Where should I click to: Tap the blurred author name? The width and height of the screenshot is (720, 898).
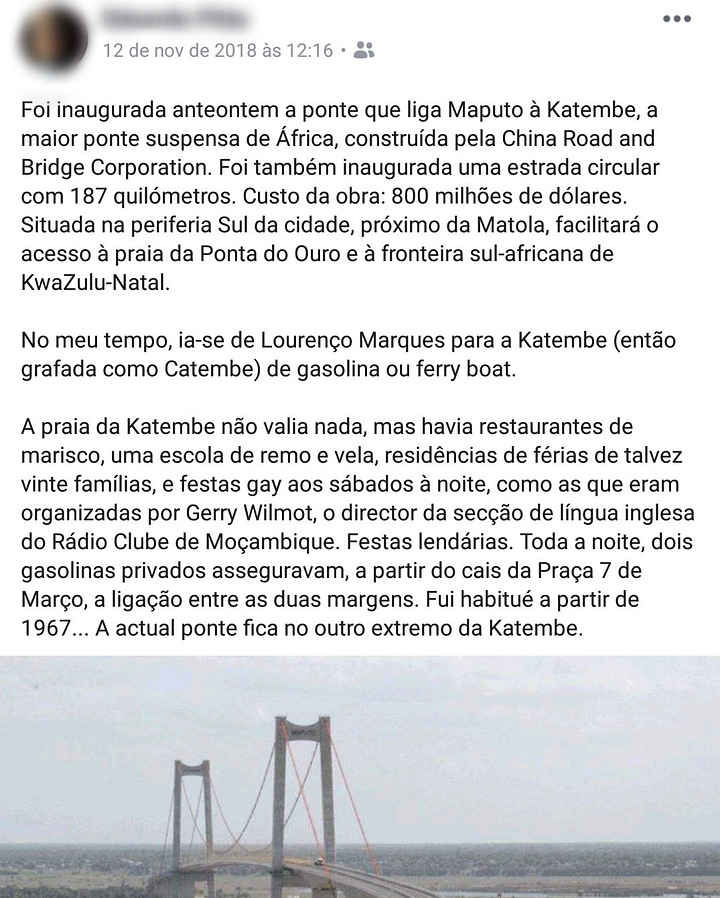[x=175, y=18]
